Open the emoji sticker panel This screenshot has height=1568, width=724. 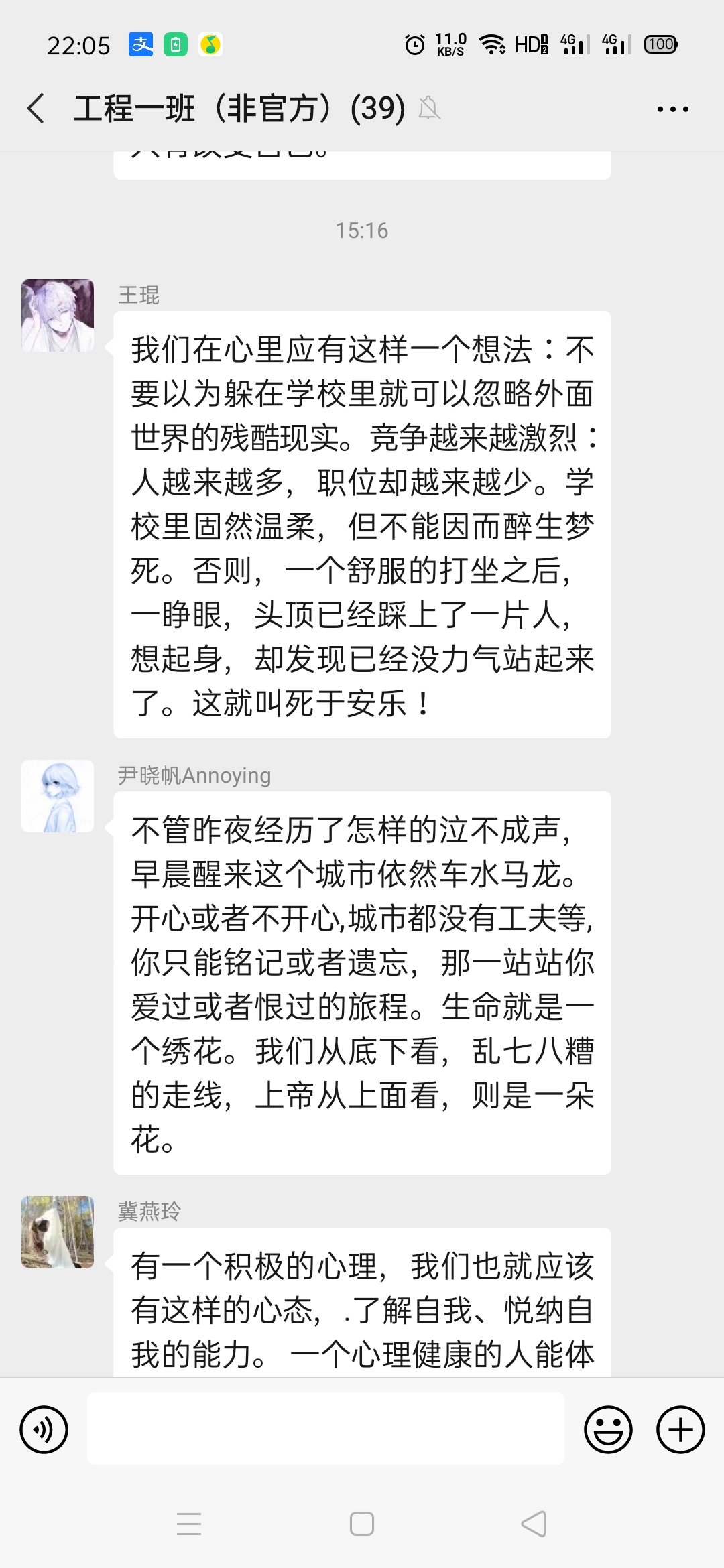coord(608,1429)
